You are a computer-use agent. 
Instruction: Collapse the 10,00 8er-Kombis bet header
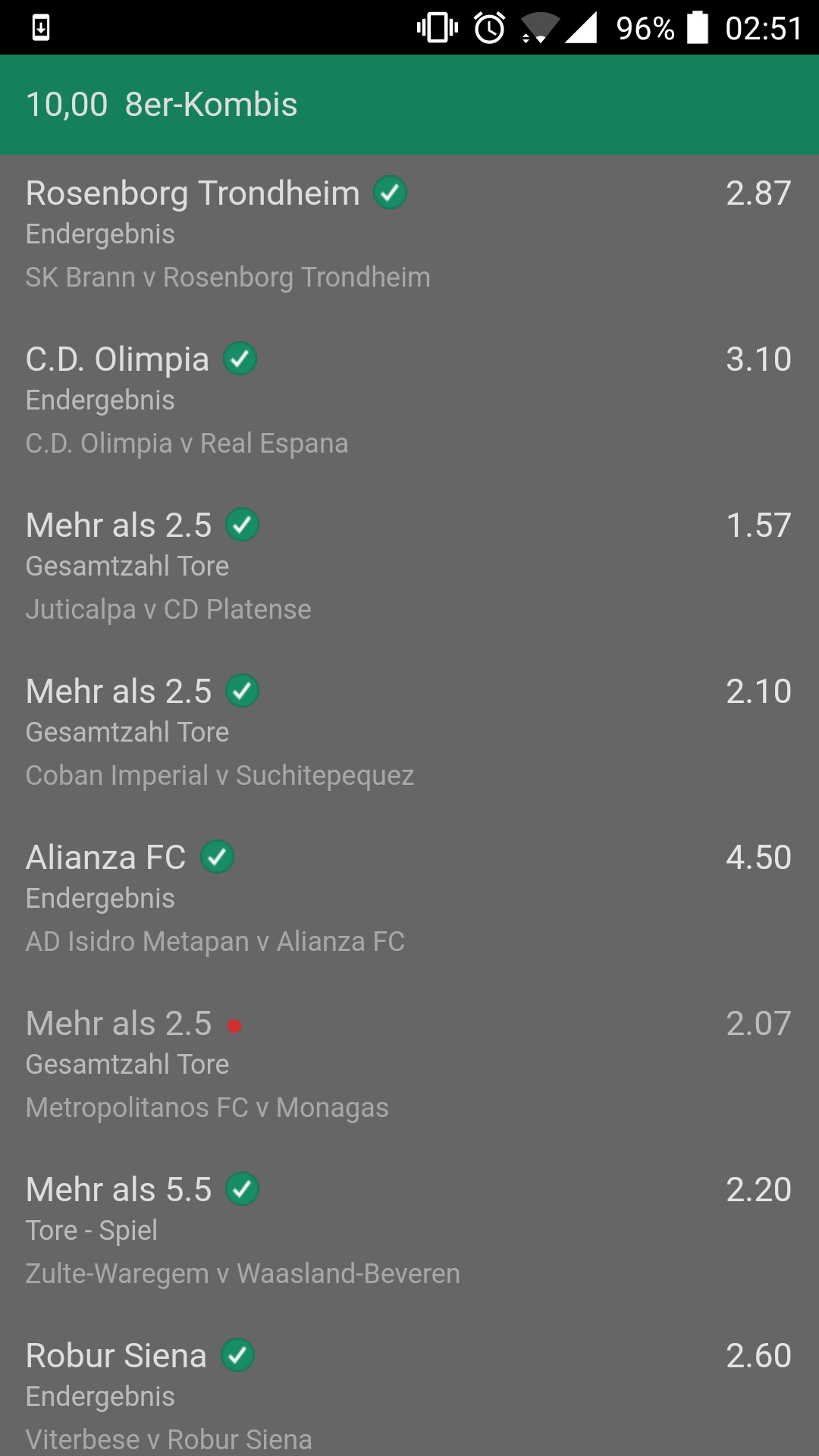[409, 105]
